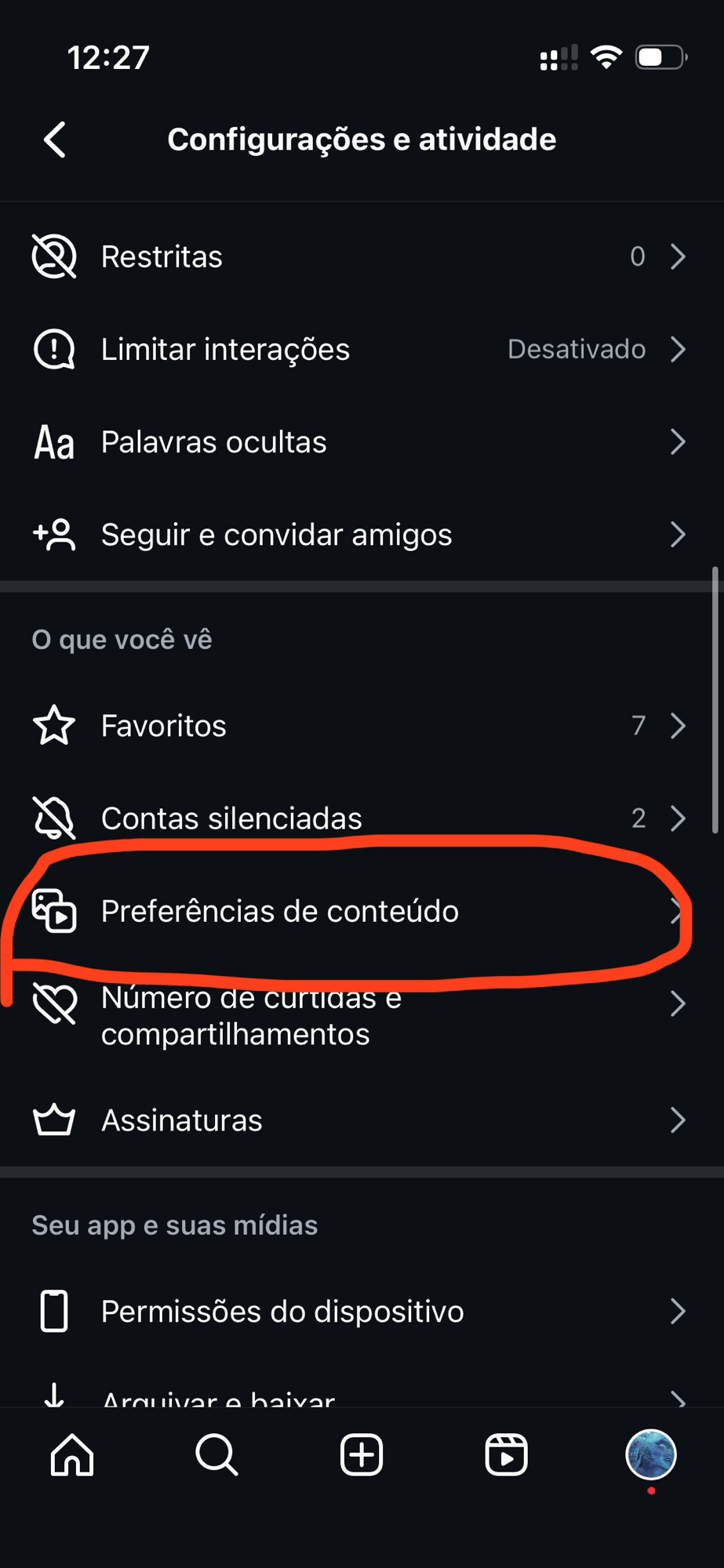Open Contas silenciadas
This screenshot has height=1568, width=724.
361,818
